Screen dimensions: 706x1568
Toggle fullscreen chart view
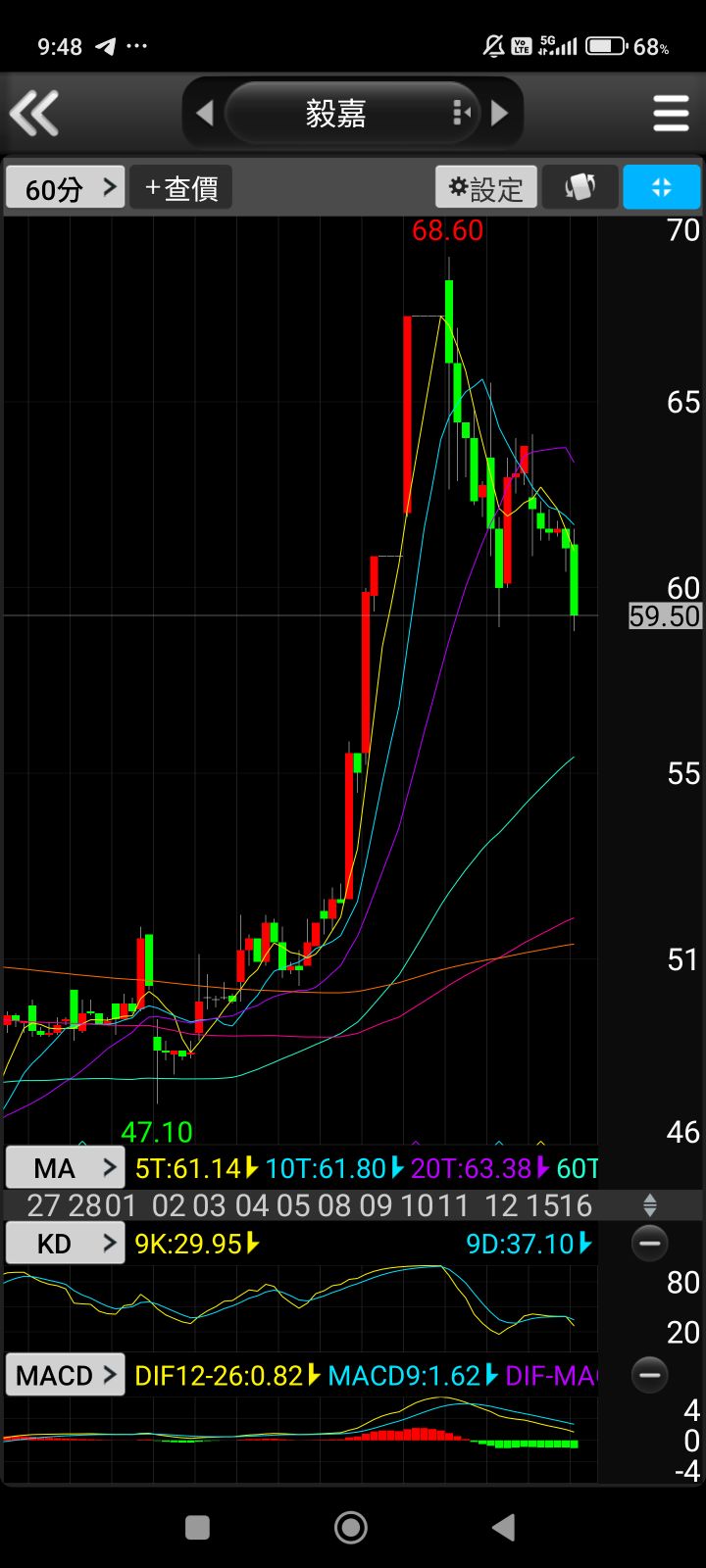[662, 187]
